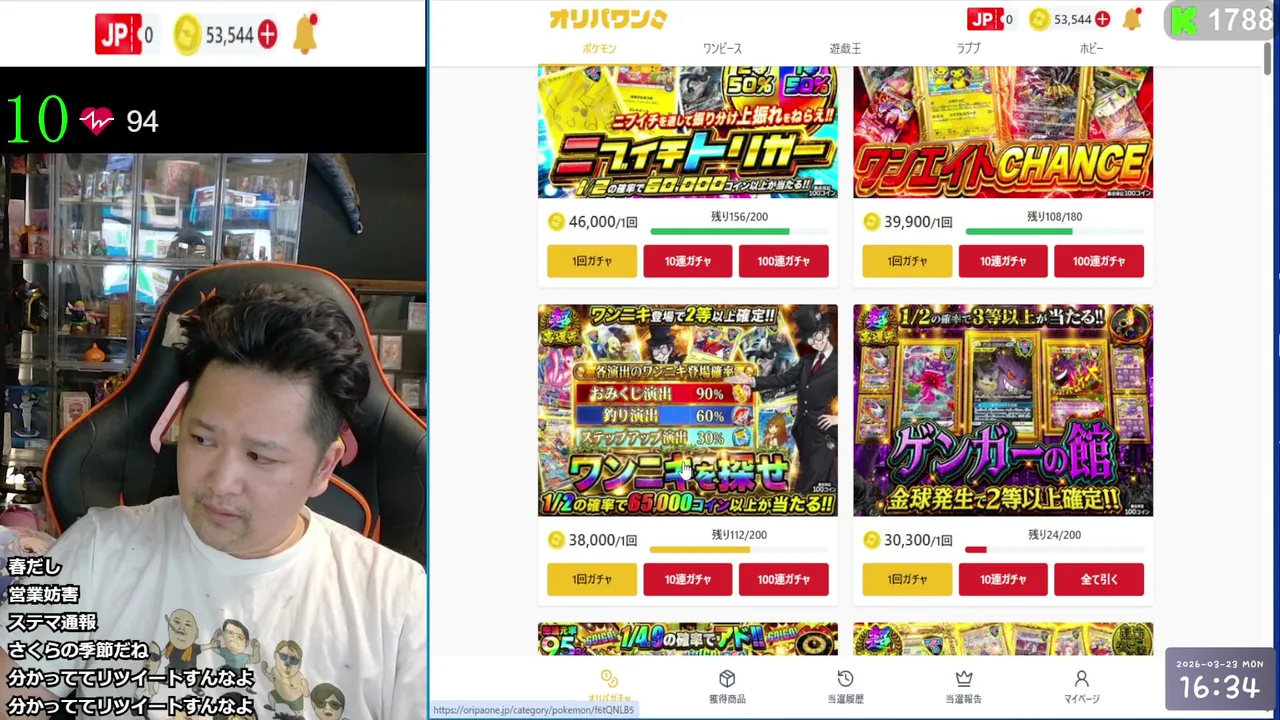Switch to the ワンピース category tab
Image resolution: width=1280 pixels, height=720 pixels.
pyautogui.click(x=722, y=48)
